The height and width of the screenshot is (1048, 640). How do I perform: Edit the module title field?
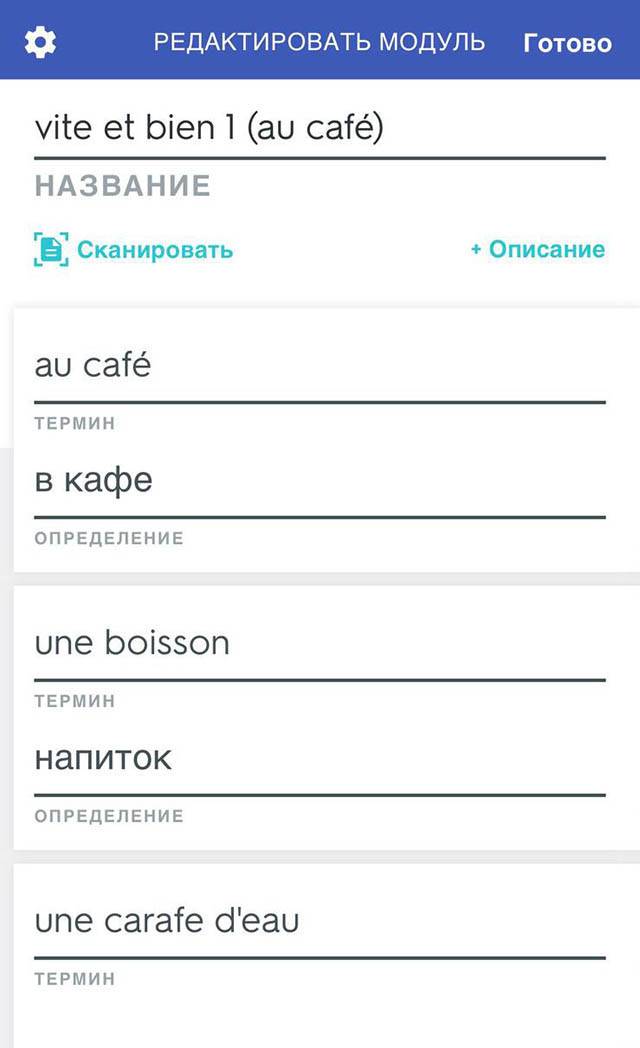pos(319,129)
